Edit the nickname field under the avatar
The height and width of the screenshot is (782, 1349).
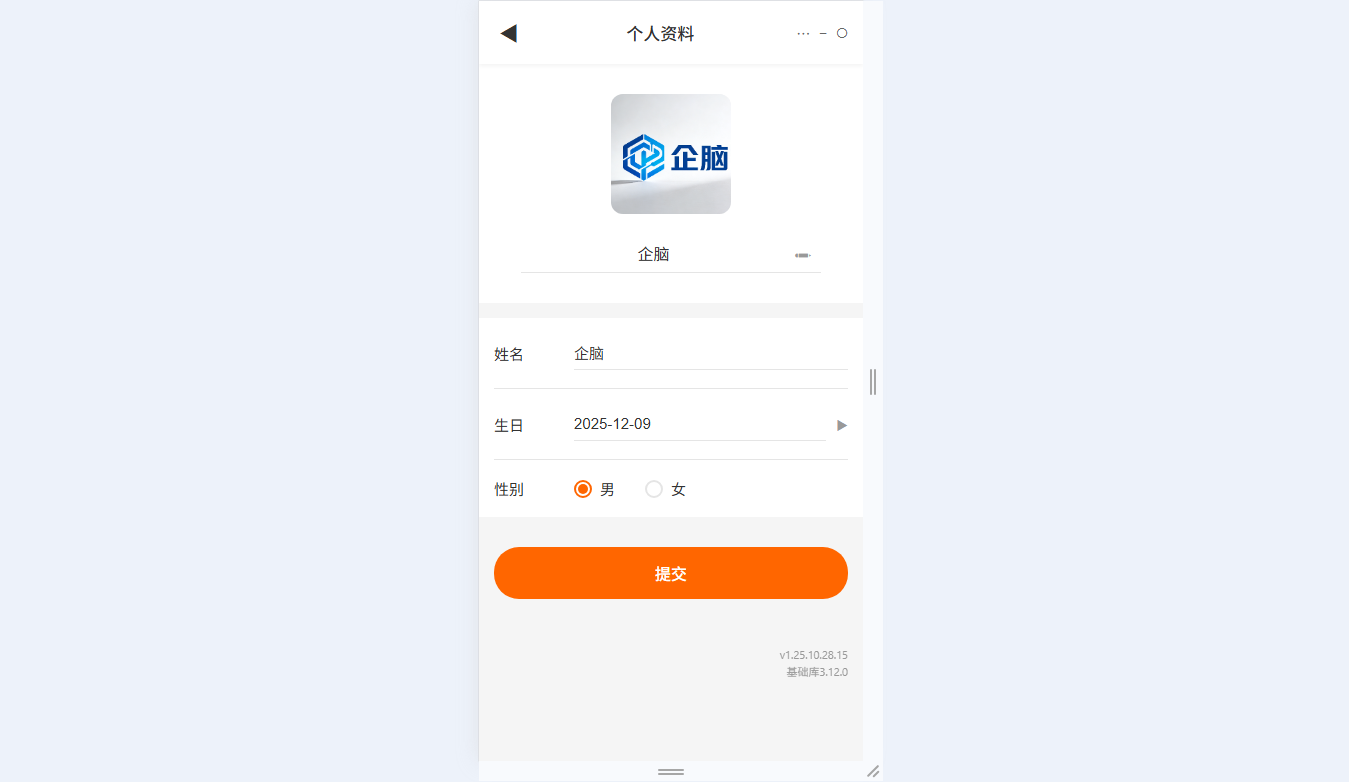point(654,255)
